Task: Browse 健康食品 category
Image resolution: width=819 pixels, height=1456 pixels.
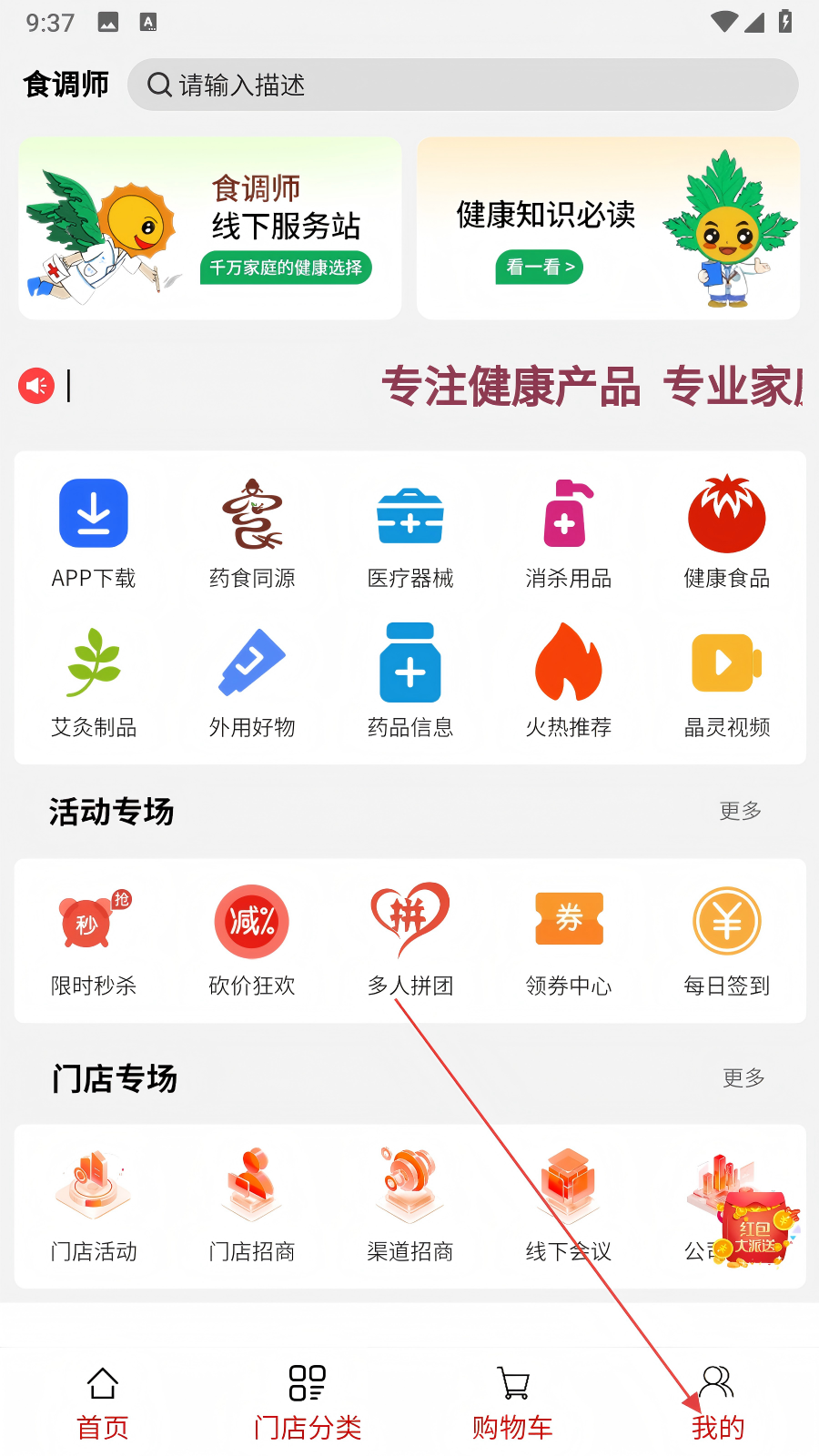Action: coord(727,534)
